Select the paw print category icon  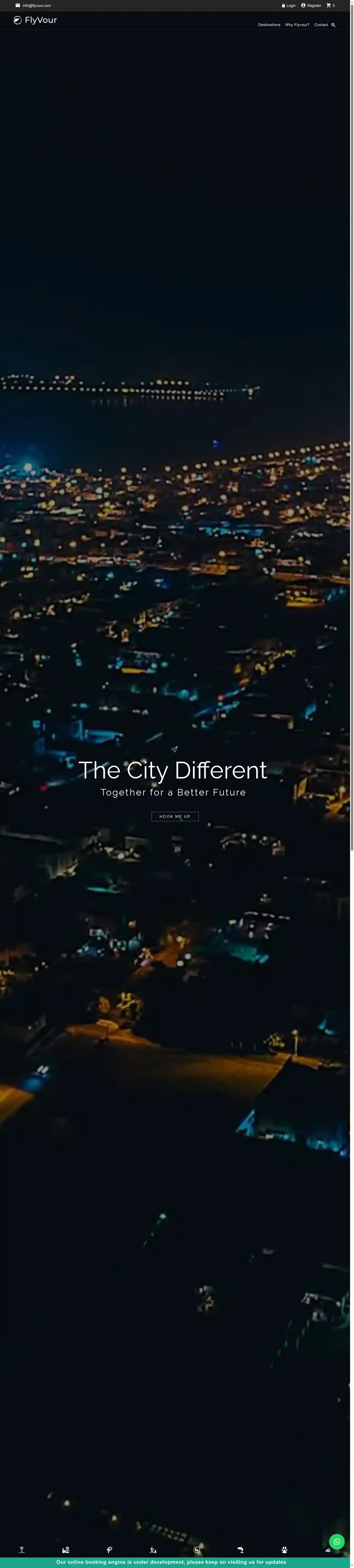click(x=284, y=1550)
